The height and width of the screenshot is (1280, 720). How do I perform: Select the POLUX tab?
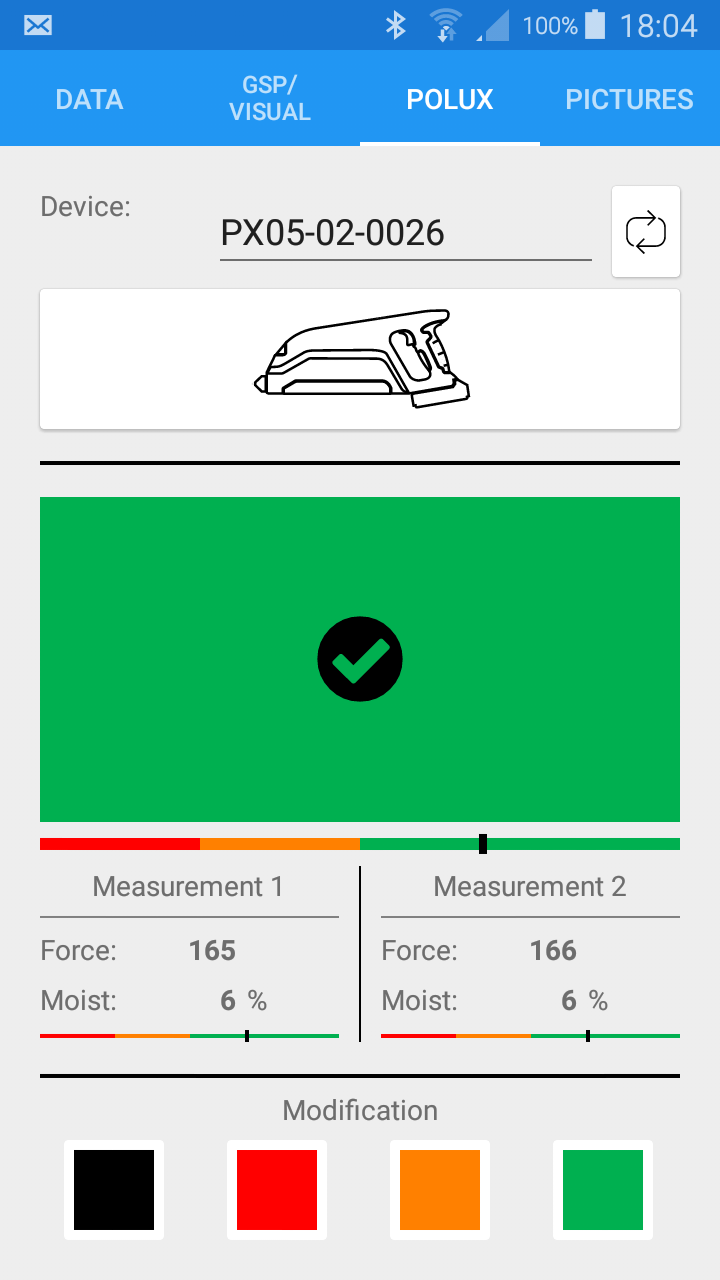coord(450,99)
